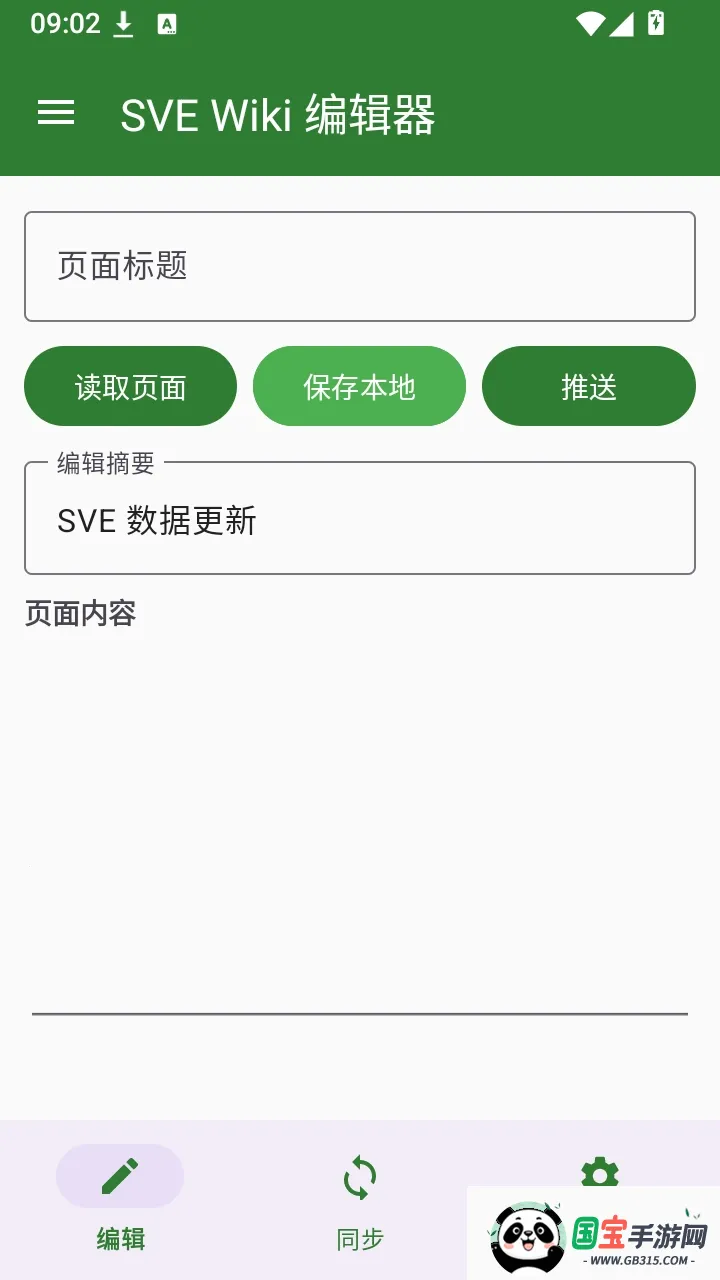Screen dimensions: 720x1280
Task: Open the hamburger drawer menu
Action: 56,113
